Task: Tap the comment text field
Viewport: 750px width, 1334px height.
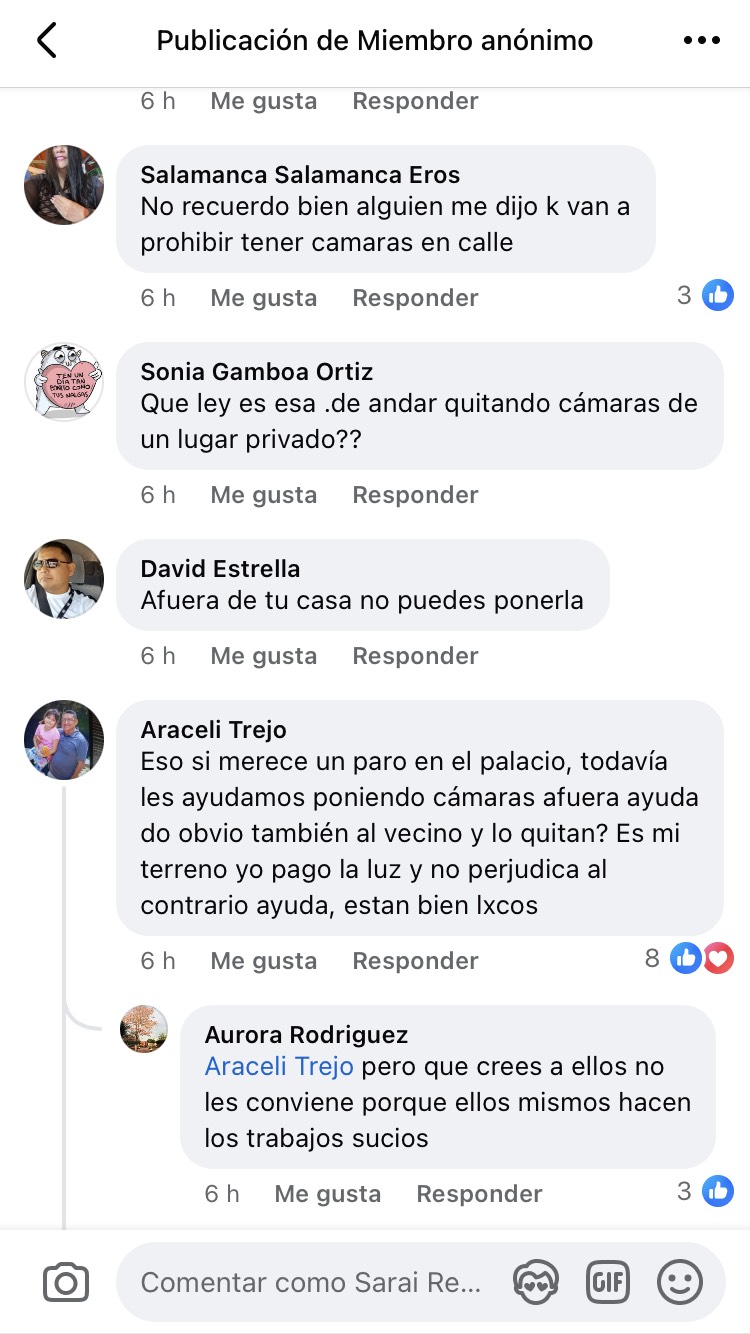Action: 310,1282
